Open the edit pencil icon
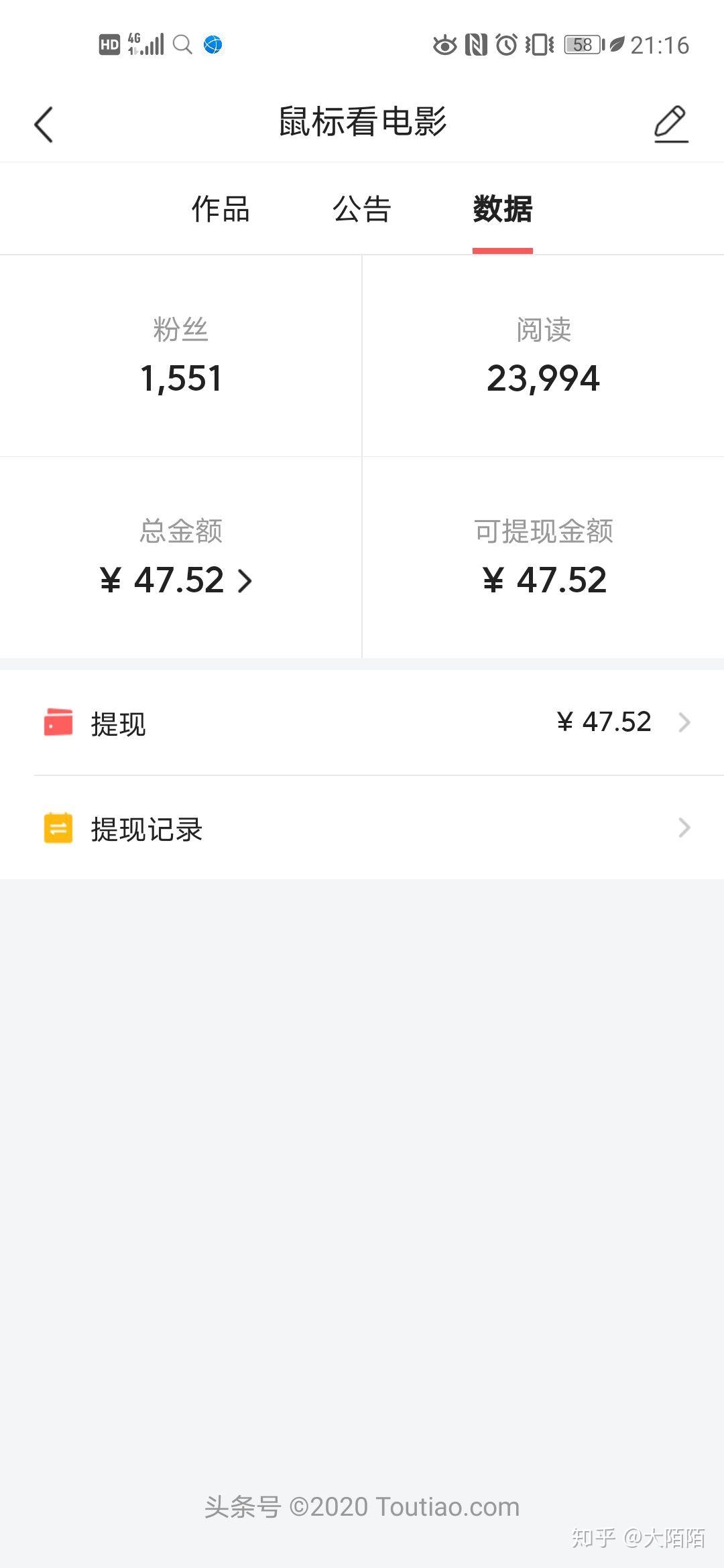The width and height of the screenshot is (724, 1568). click(670, 124)
